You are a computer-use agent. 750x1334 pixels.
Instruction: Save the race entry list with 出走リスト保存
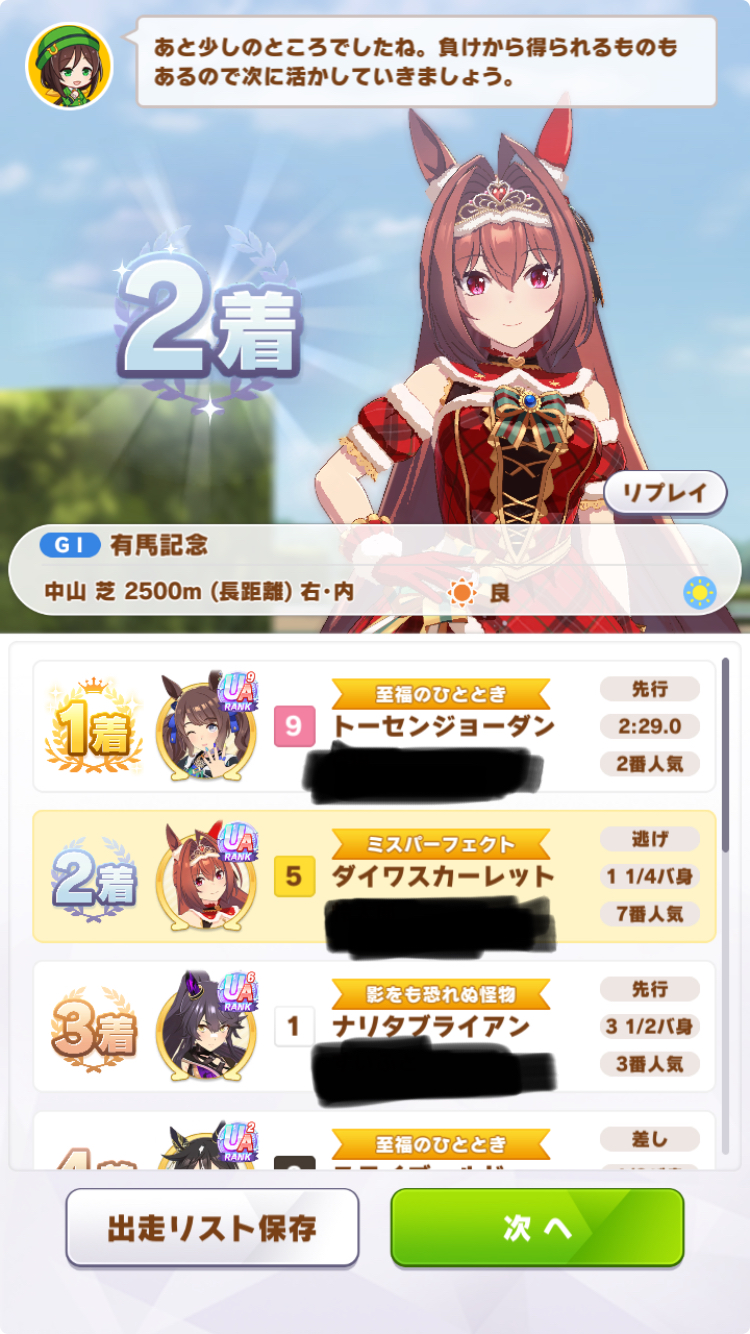point(212,1227)
